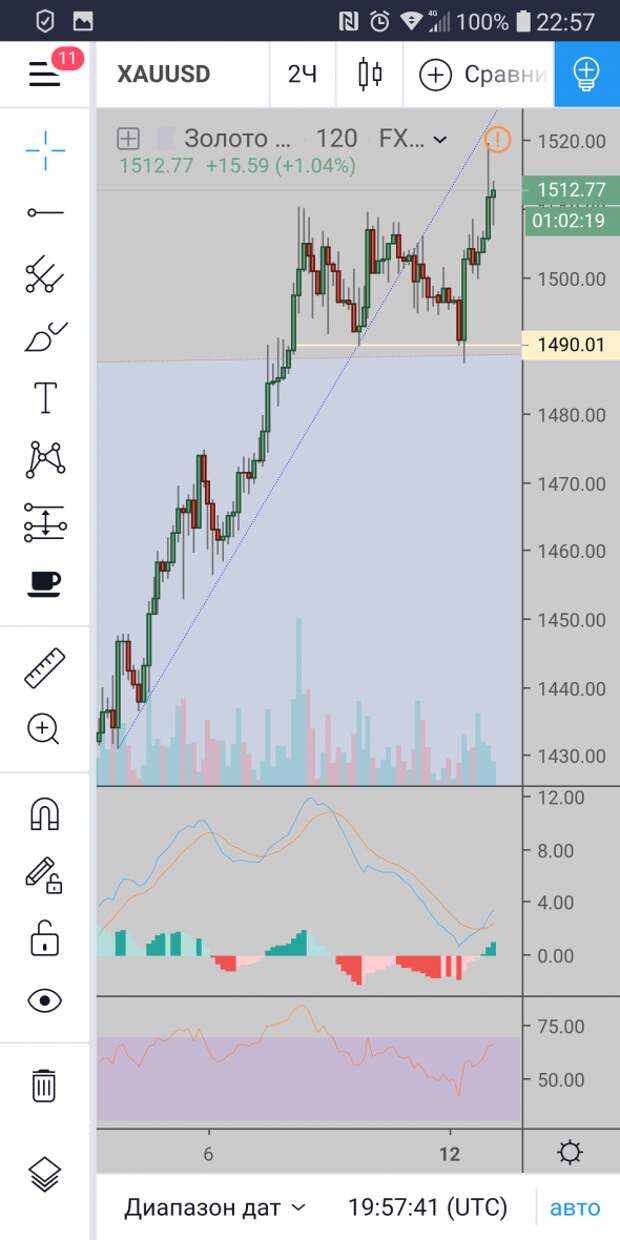The height and width of the screenshot is (1240, 620).
Task: Open the pitchfork drawing tools
Action: click(x=45, y=274)
